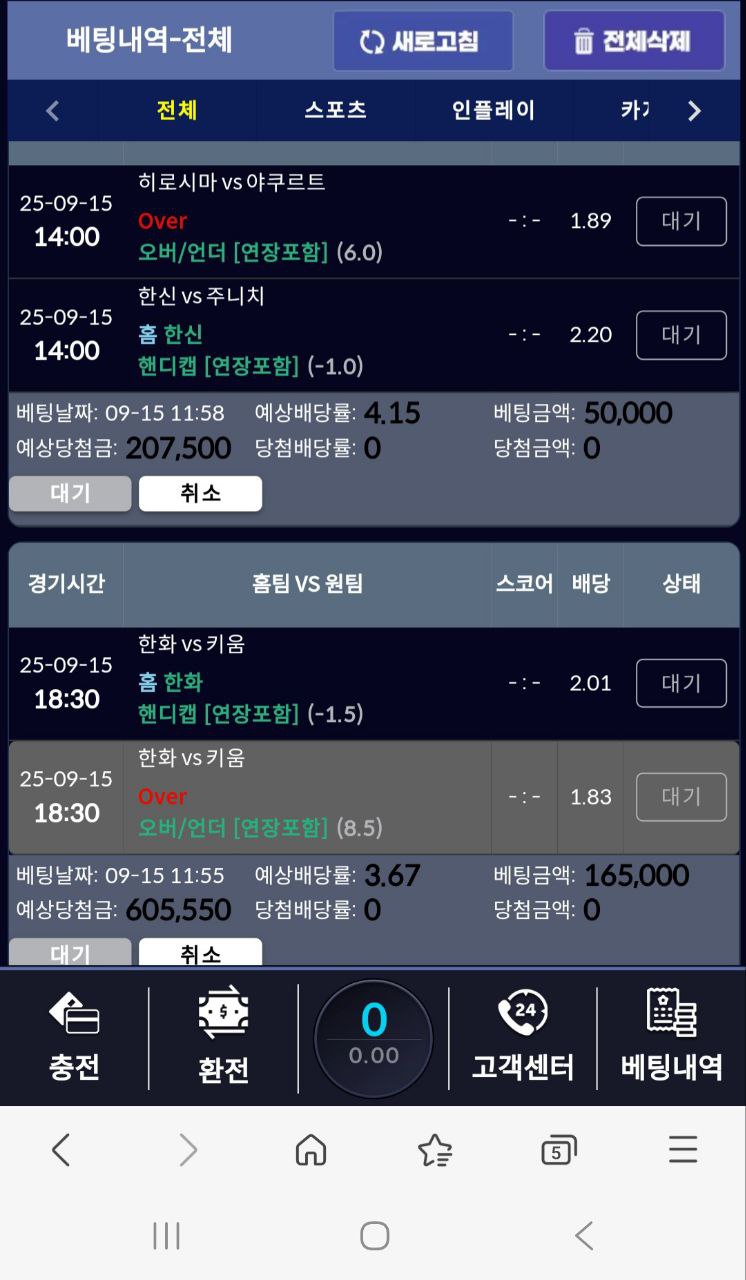Select the 전체 tab
The width and height of the screenshot is (746, 1280).
pos(177,110)
